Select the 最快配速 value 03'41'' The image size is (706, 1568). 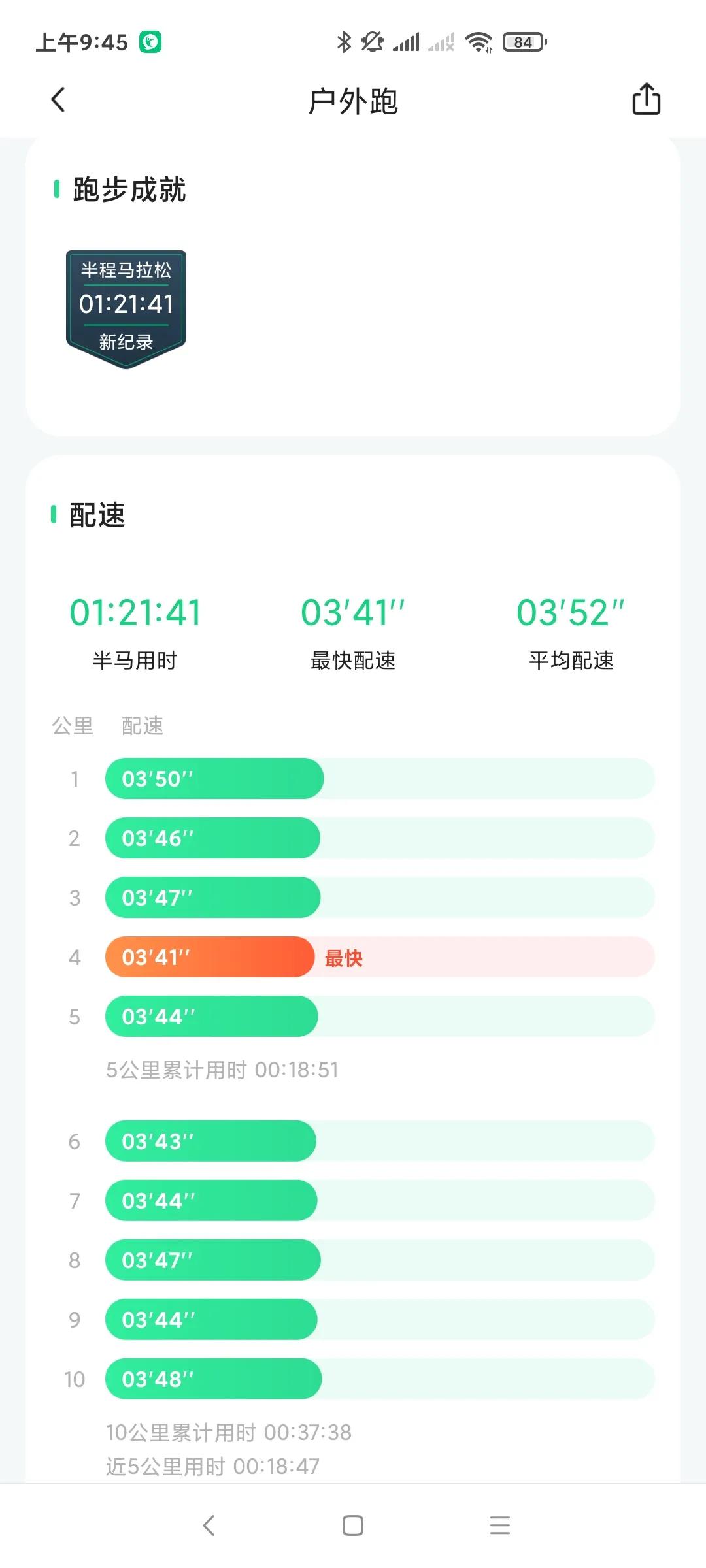point(353,612)
